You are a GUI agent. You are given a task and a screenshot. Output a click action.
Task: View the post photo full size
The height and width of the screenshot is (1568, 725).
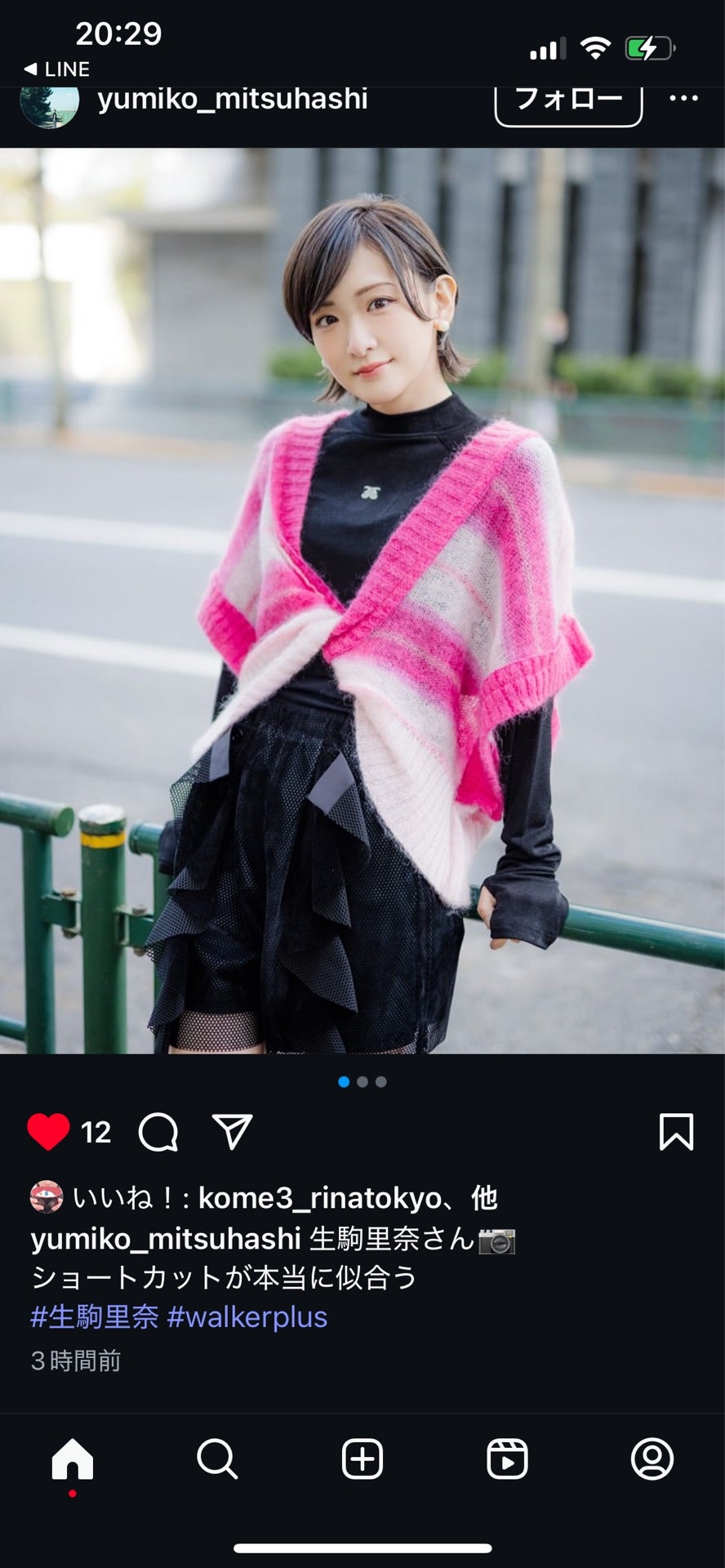coord(362,600)
